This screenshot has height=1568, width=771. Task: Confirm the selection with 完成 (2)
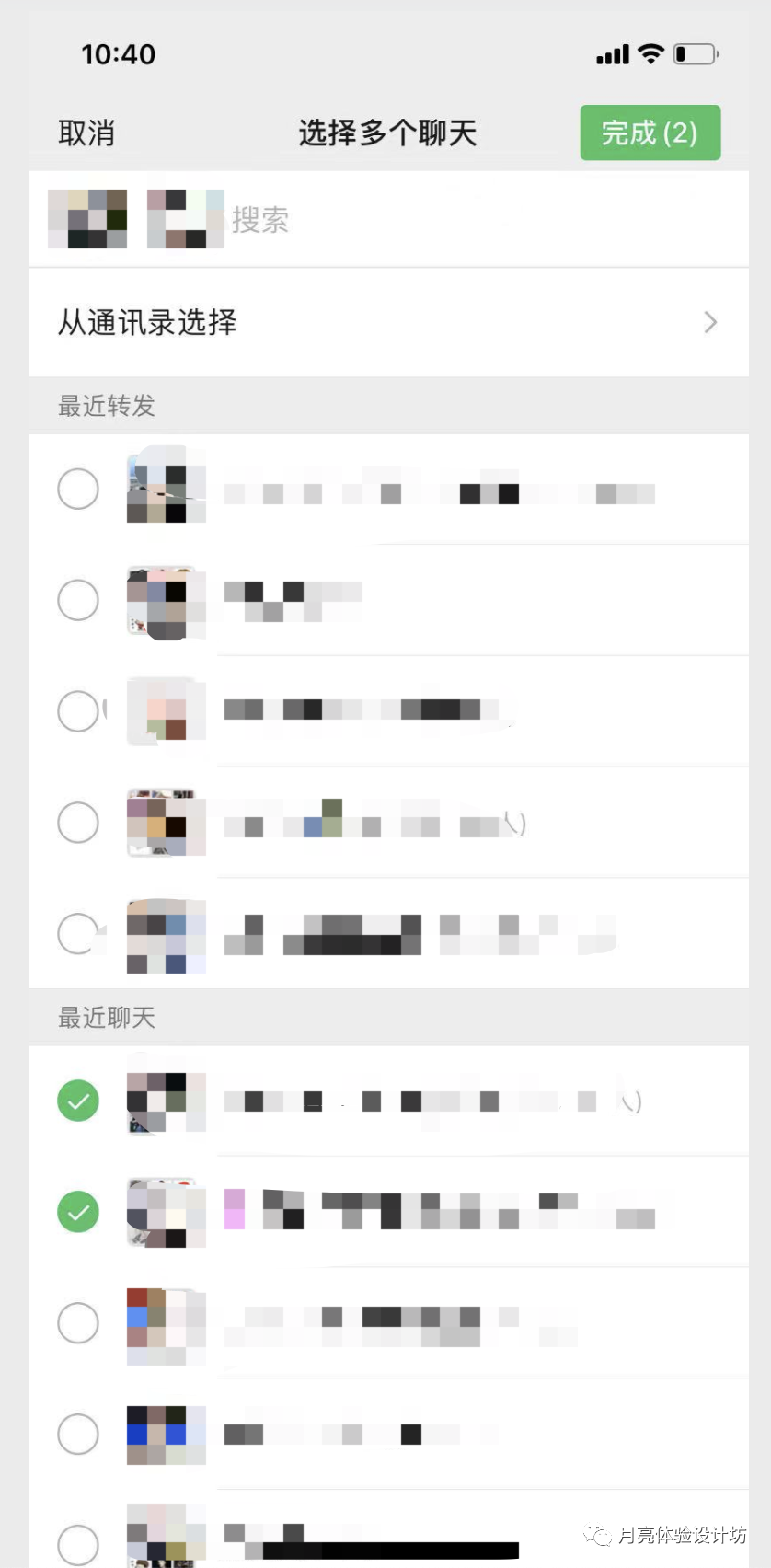[650, 133]
